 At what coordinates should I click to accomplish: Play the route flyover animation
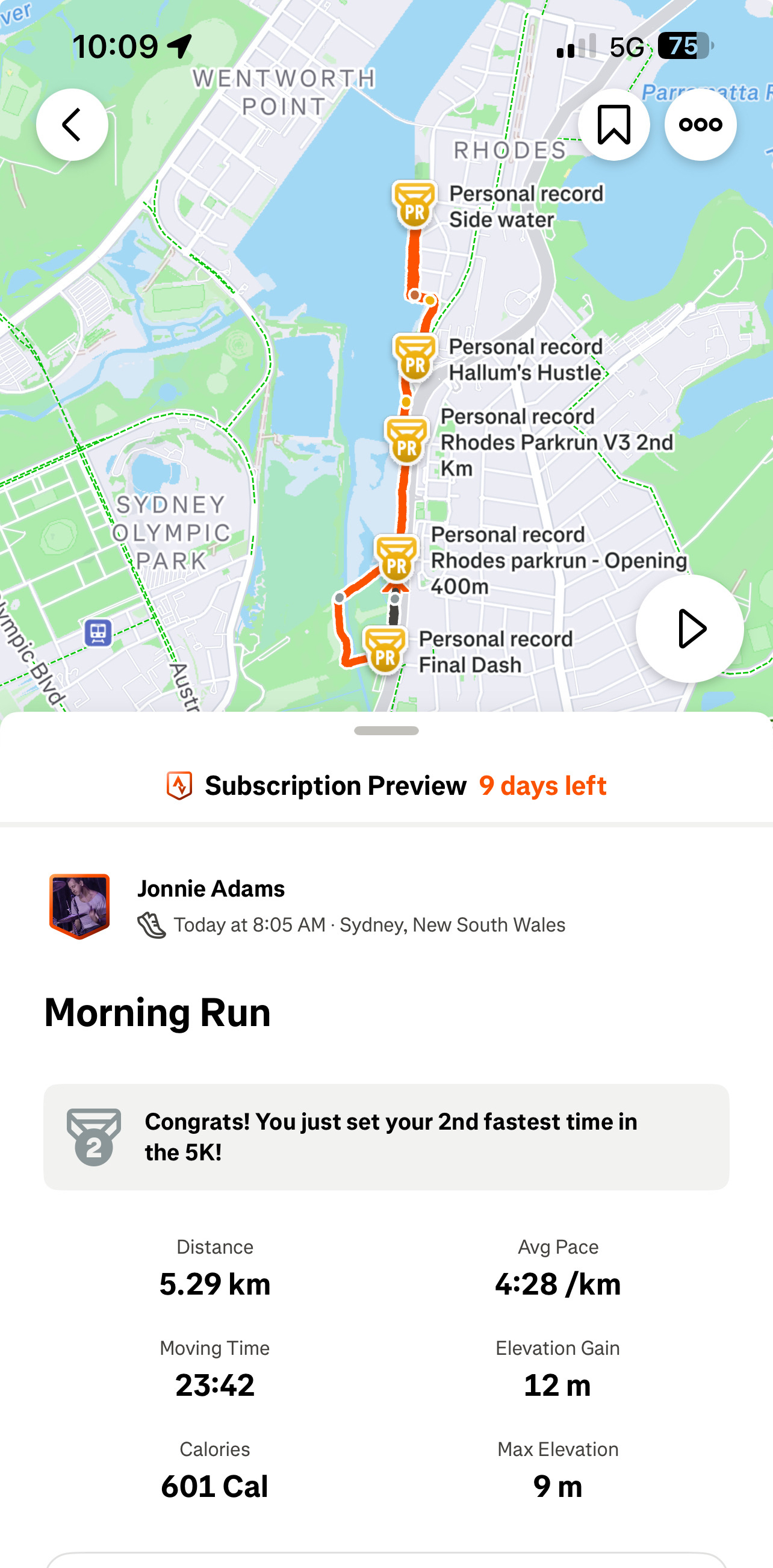pos(689,628)
